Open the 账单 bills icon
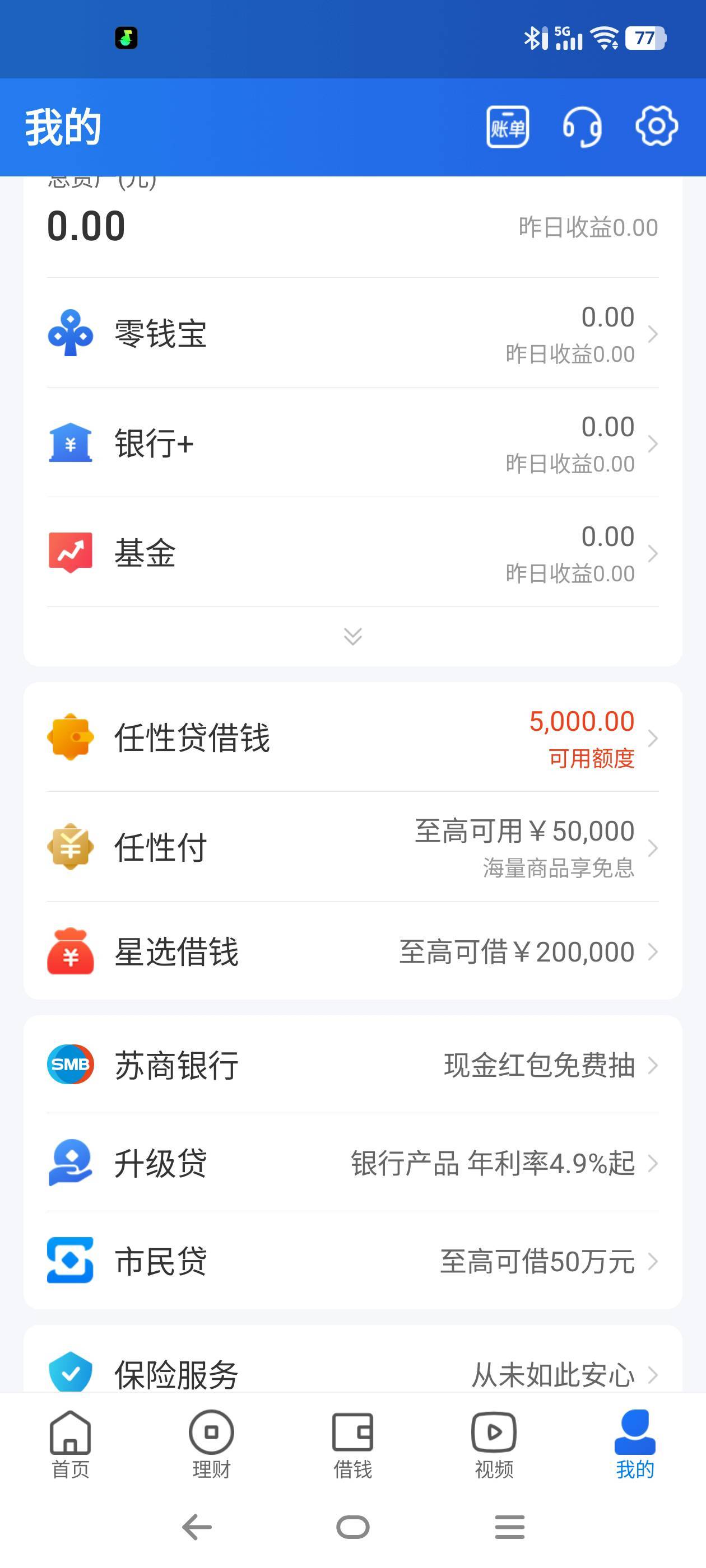 coord(507,127)
